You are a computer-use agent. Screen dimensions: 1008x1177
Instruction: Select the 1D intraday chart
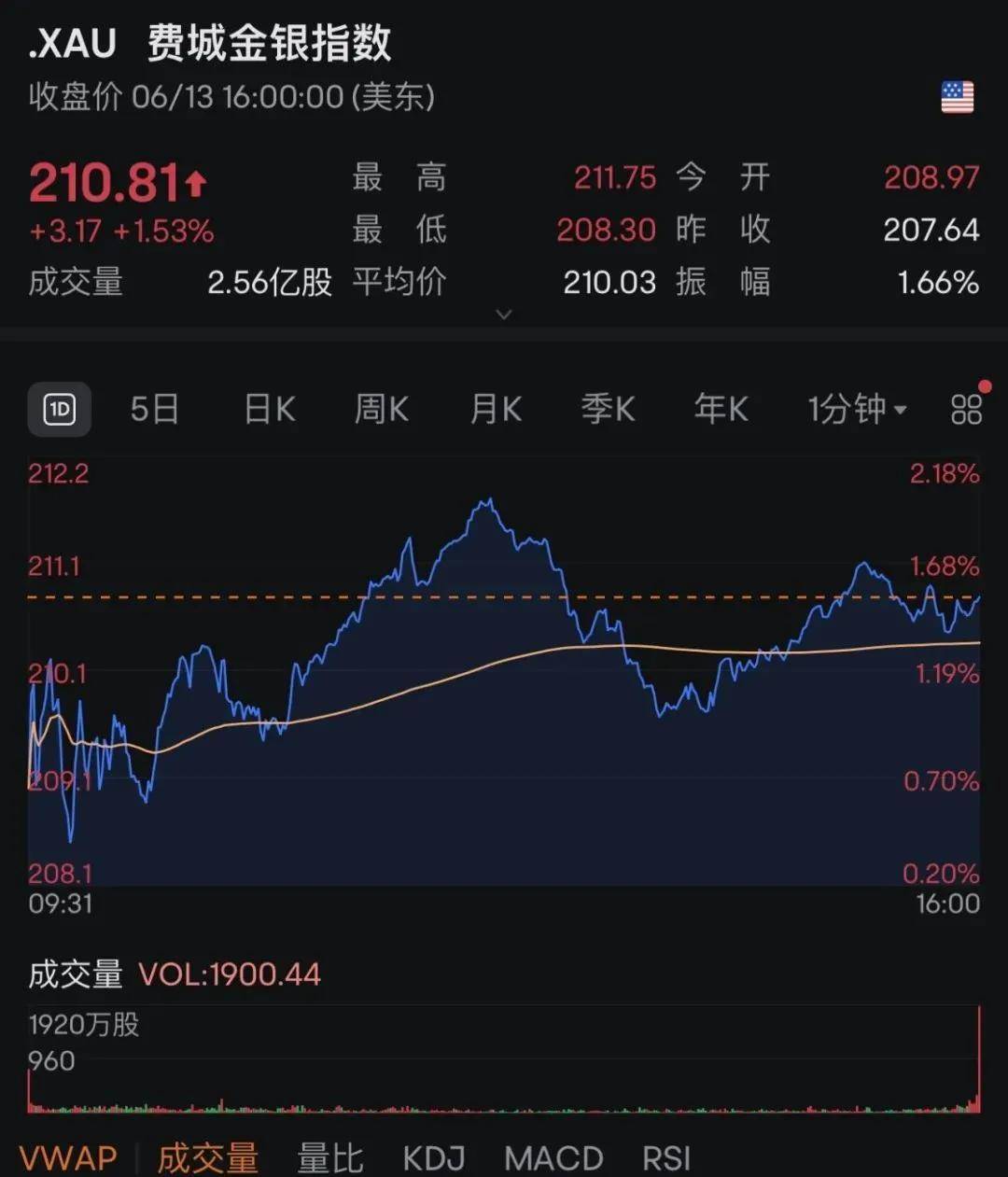(x=59, y=409)
